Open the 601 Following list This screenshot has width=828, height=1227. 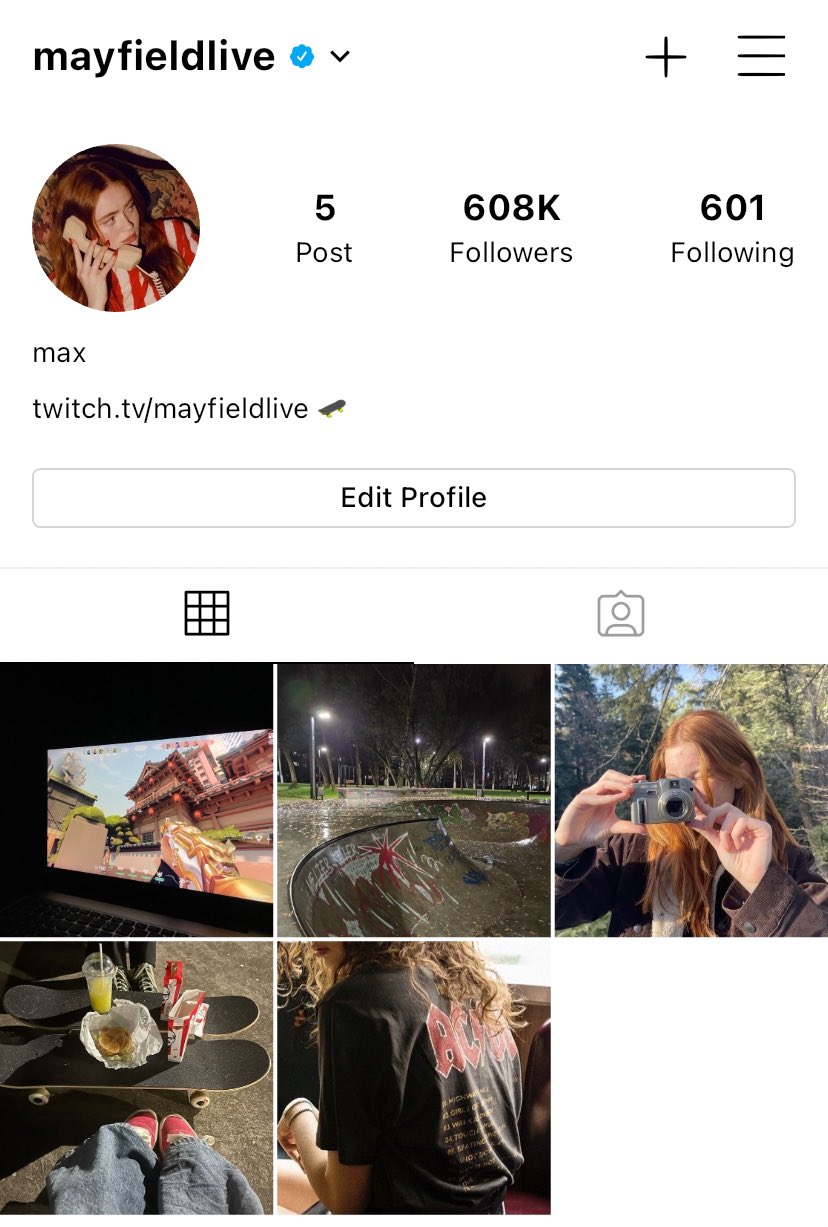pos(732,228)
